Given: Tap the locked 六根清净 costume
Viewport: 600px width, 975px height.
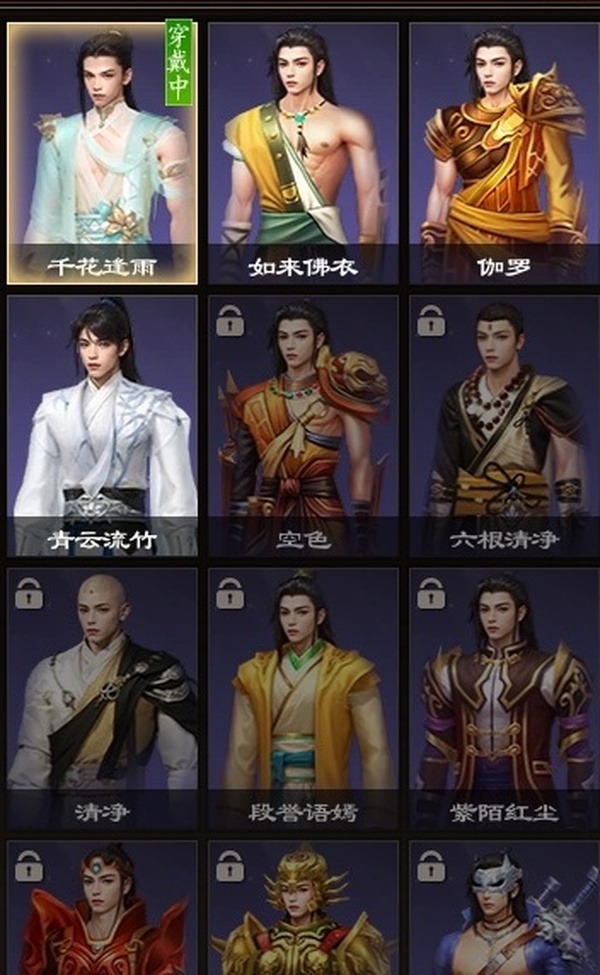Looking at the screenshot, I should 502,425.
